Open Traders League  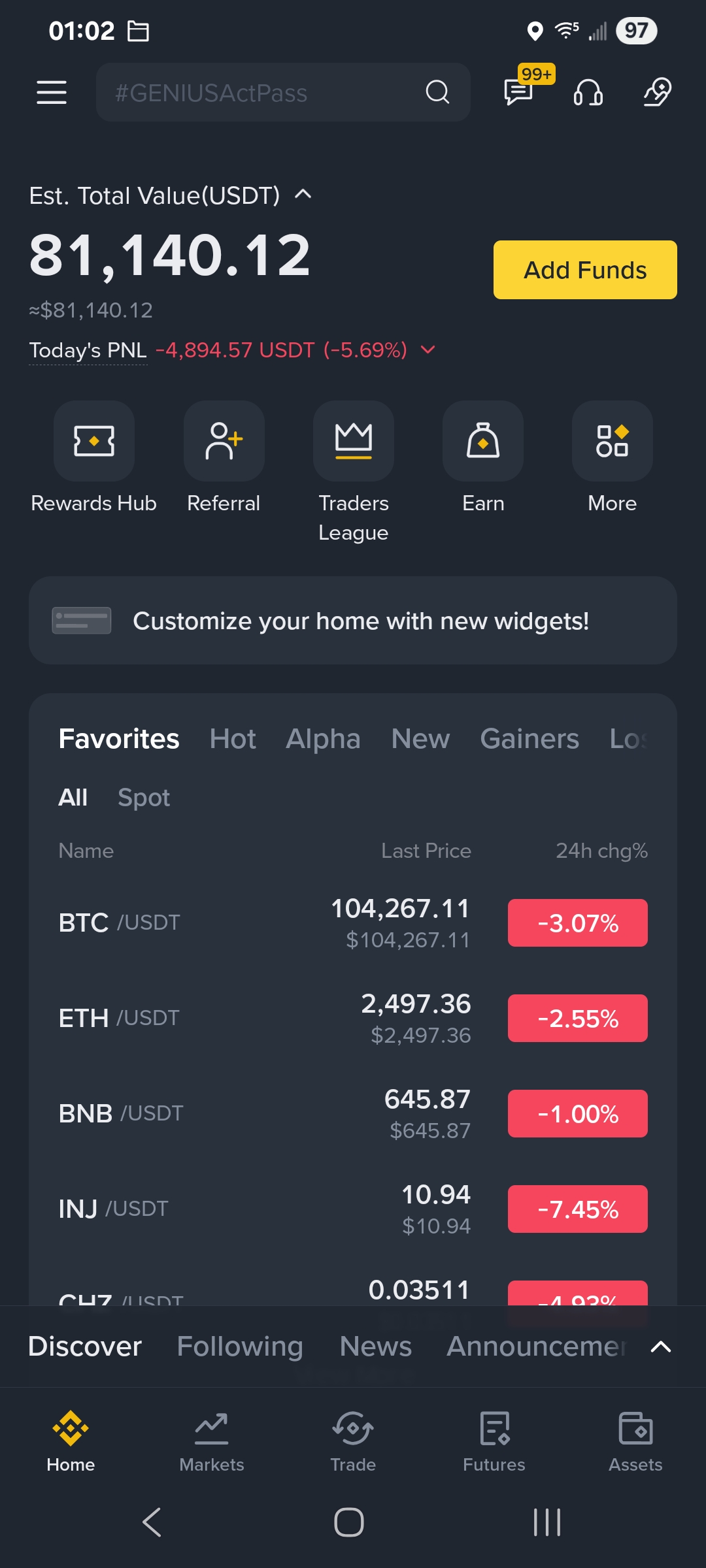coord(354,472)
